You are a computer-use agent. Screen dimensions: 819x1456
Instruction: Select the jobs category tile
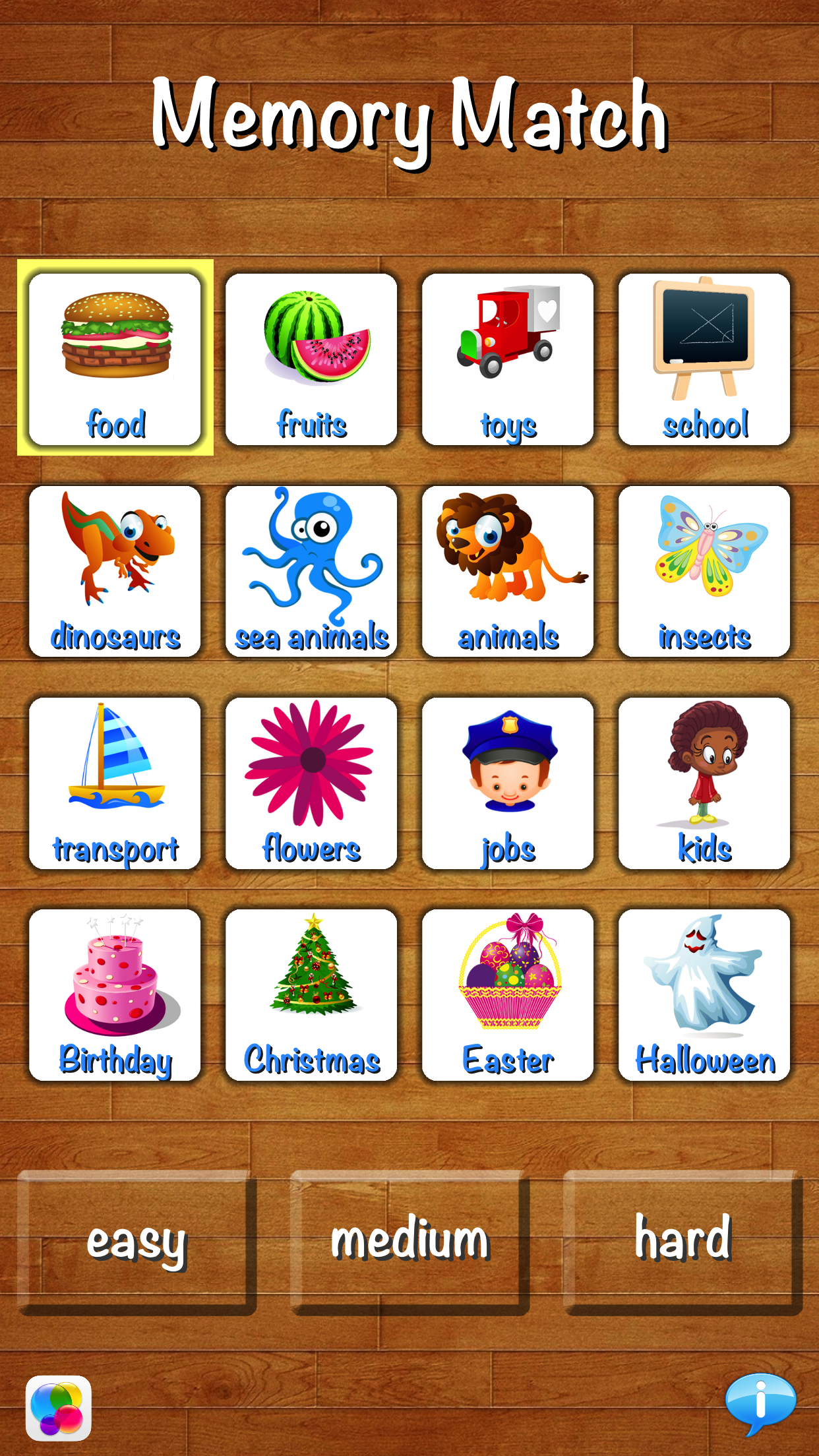(508, 783)
